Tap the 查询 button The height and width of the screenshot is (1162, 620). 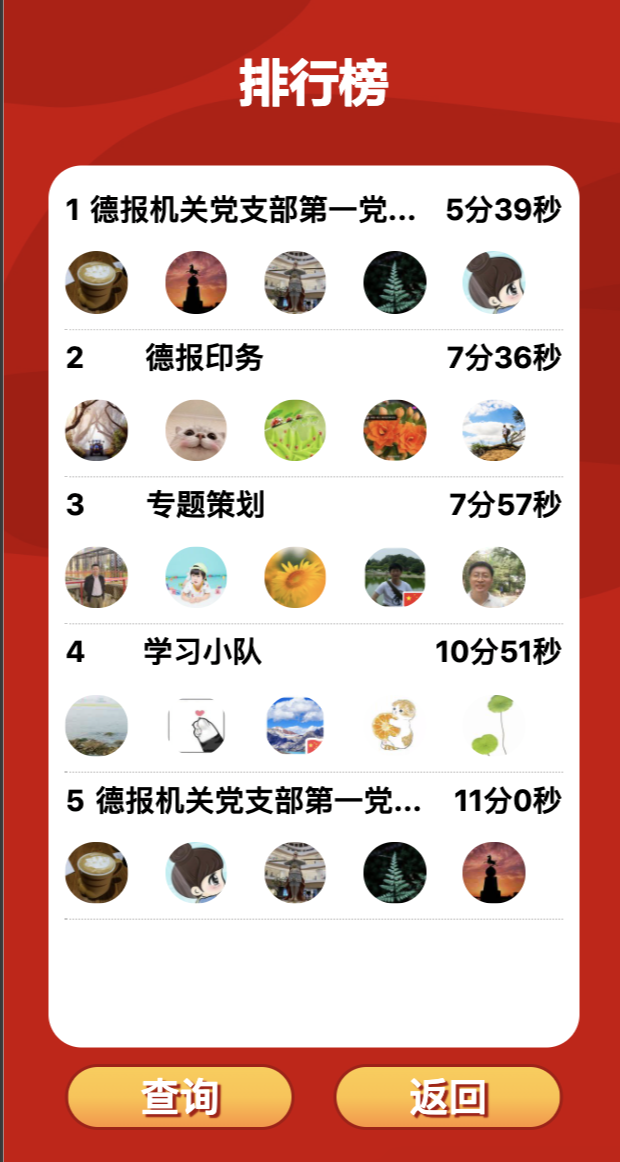tap(180, 1097)
